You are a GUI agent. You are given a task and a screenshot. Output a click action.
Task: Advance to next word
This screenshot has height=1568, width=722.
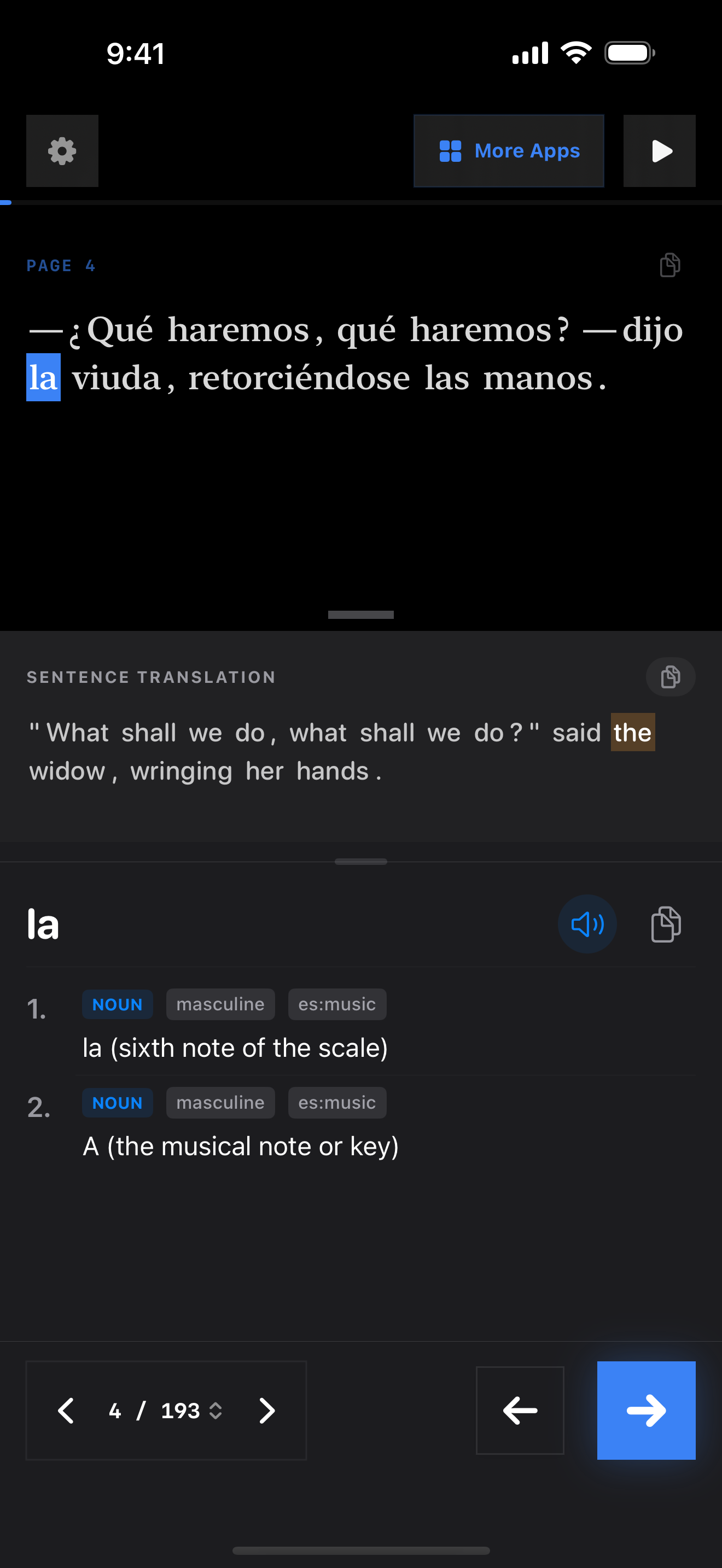646,1411
